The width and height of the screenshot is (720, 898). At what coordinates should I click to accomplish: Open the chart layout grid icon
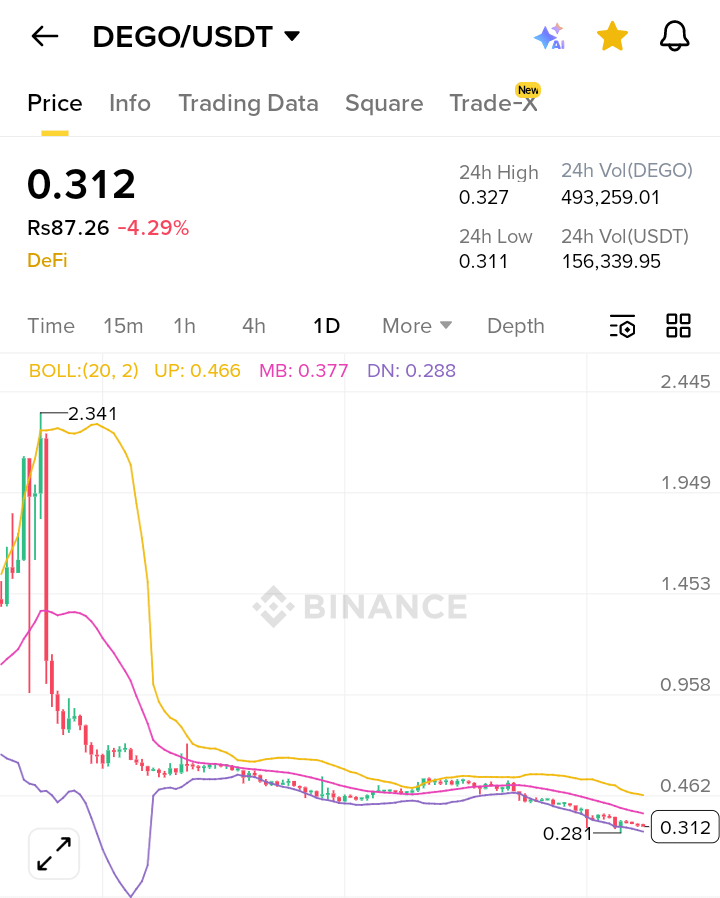click(679, 325)
